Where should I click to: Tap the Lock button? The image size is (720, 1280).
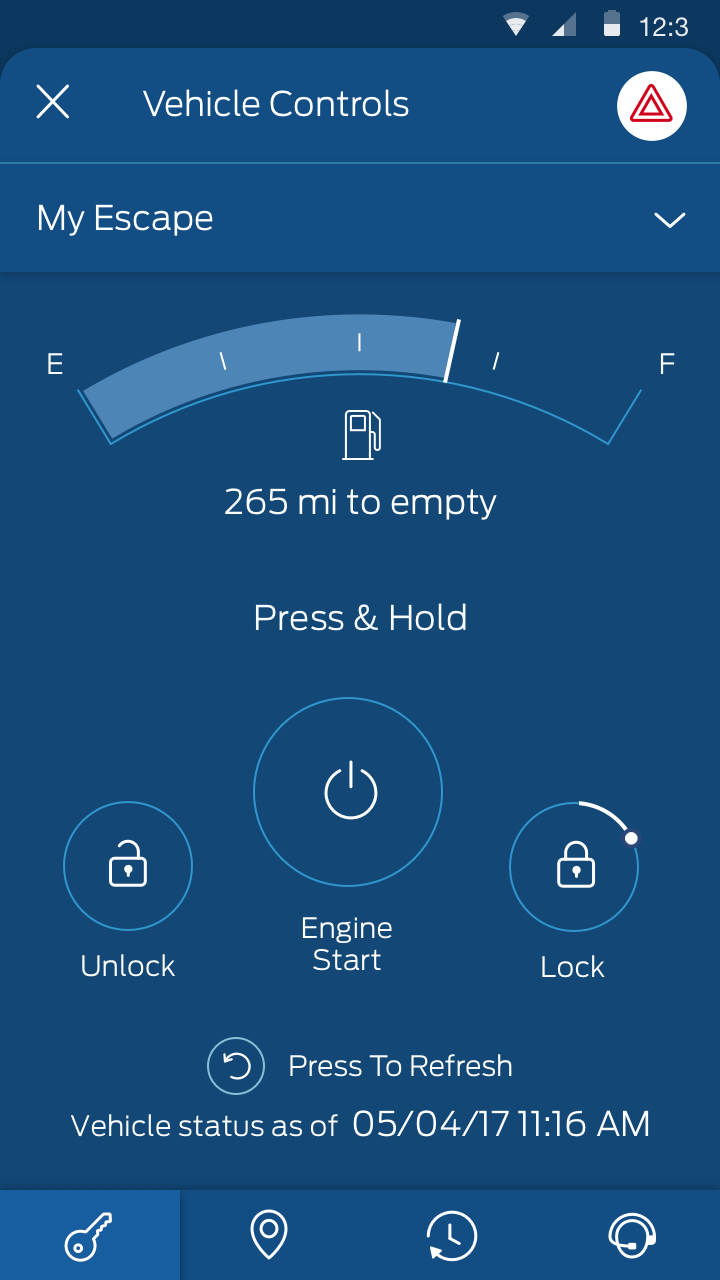(574, 866)
